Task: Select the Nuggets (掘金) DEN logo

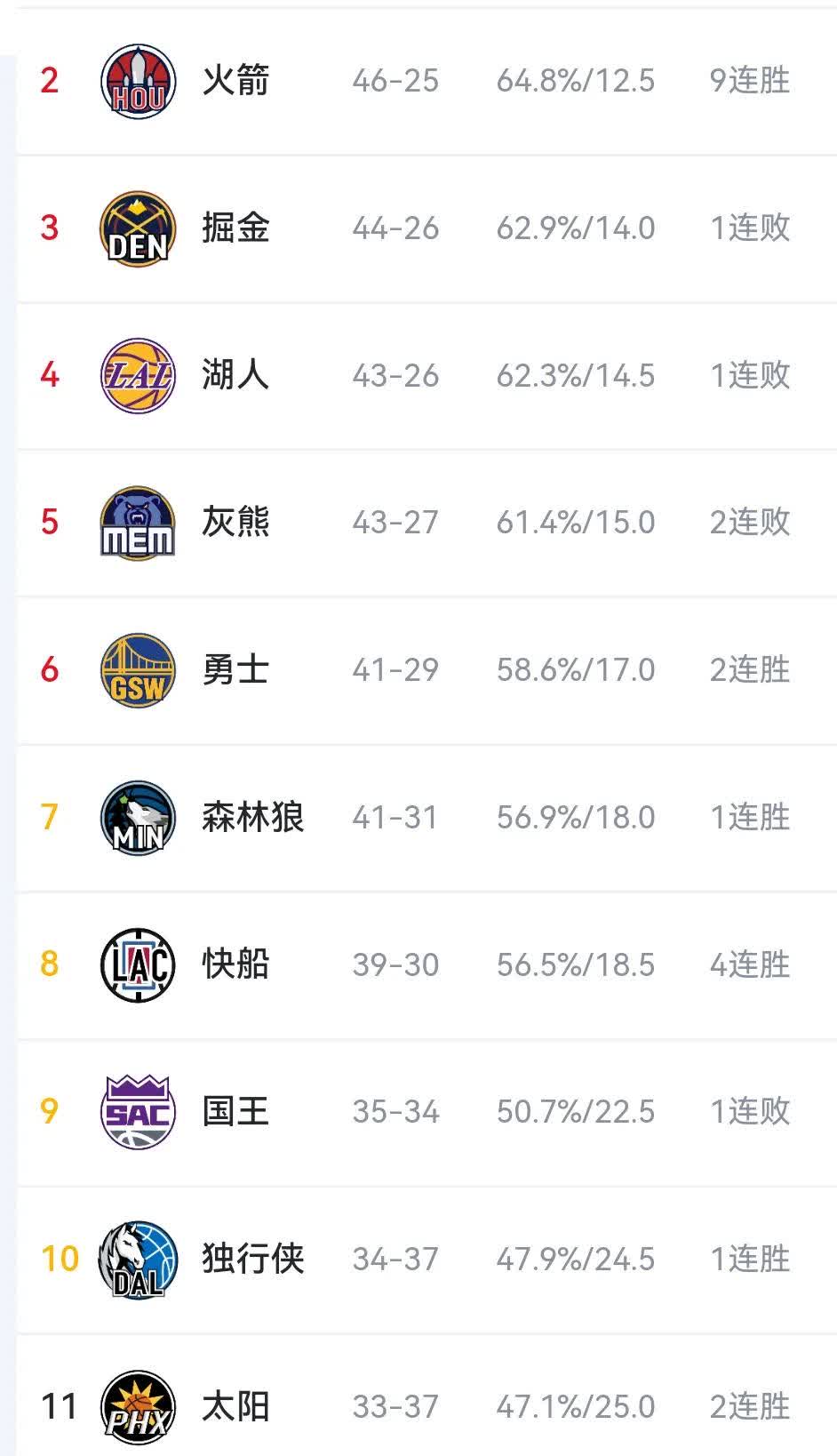Action: pos(137,228)
